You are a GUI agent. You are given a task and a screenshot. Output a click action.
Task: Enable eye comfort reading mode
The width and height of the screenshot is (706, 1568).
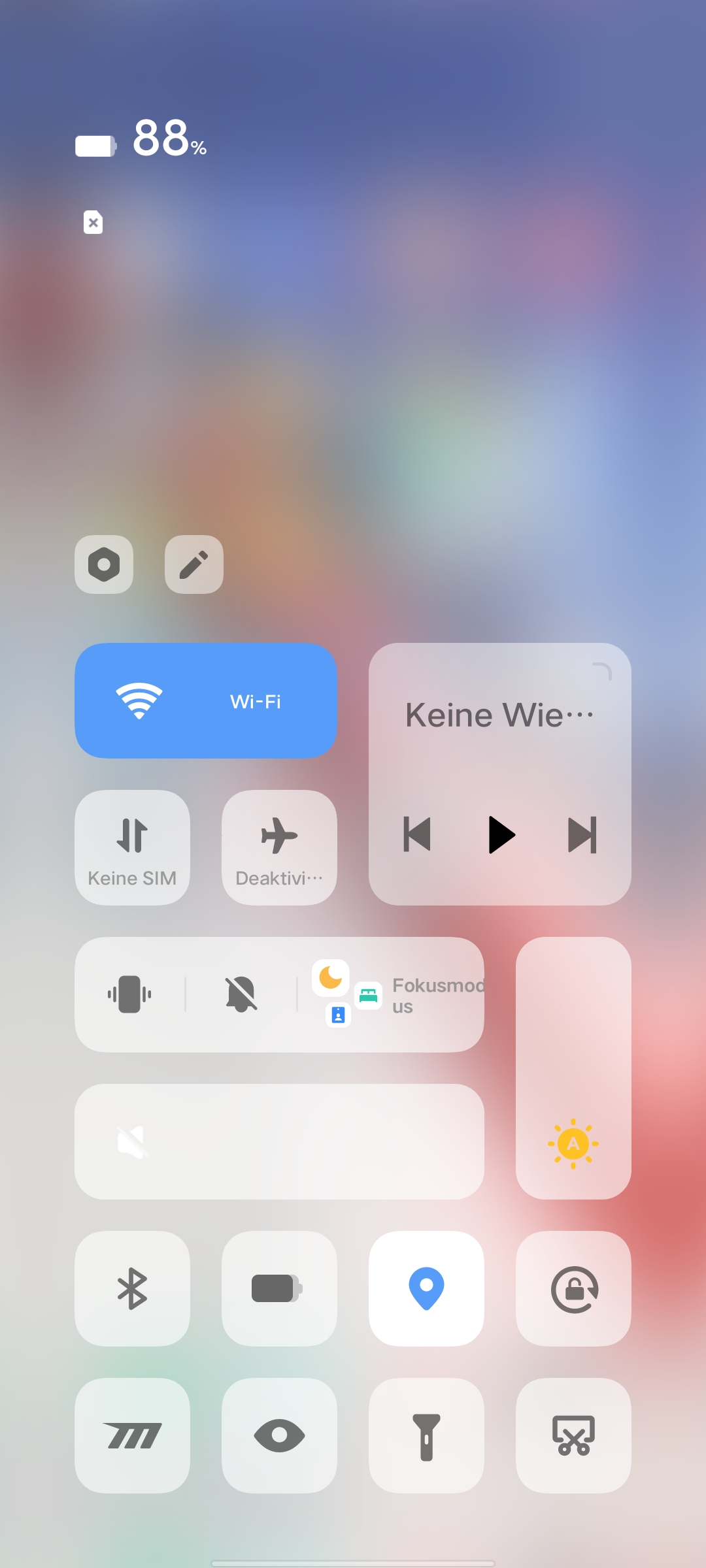point(280,1436)
